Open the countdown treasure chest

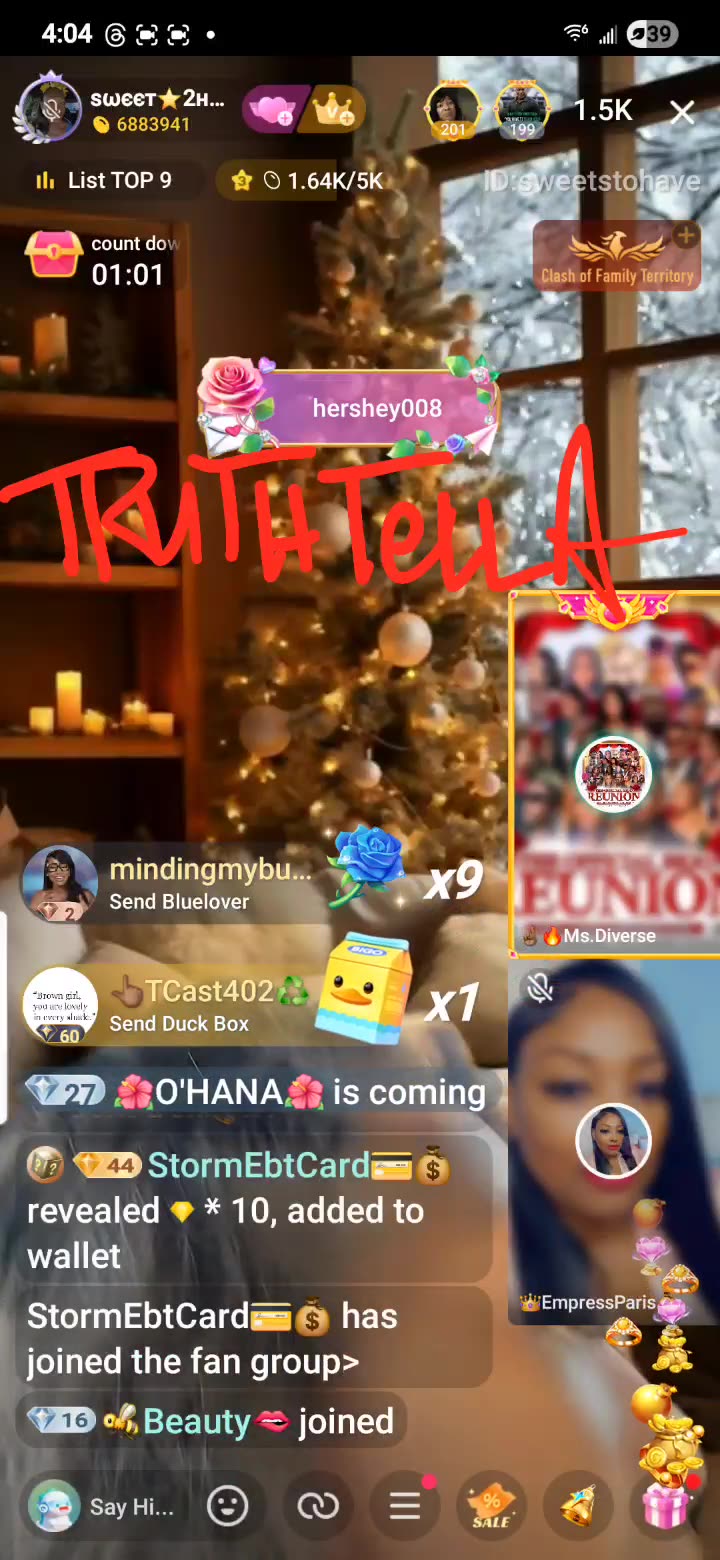[x=54, y=258]
